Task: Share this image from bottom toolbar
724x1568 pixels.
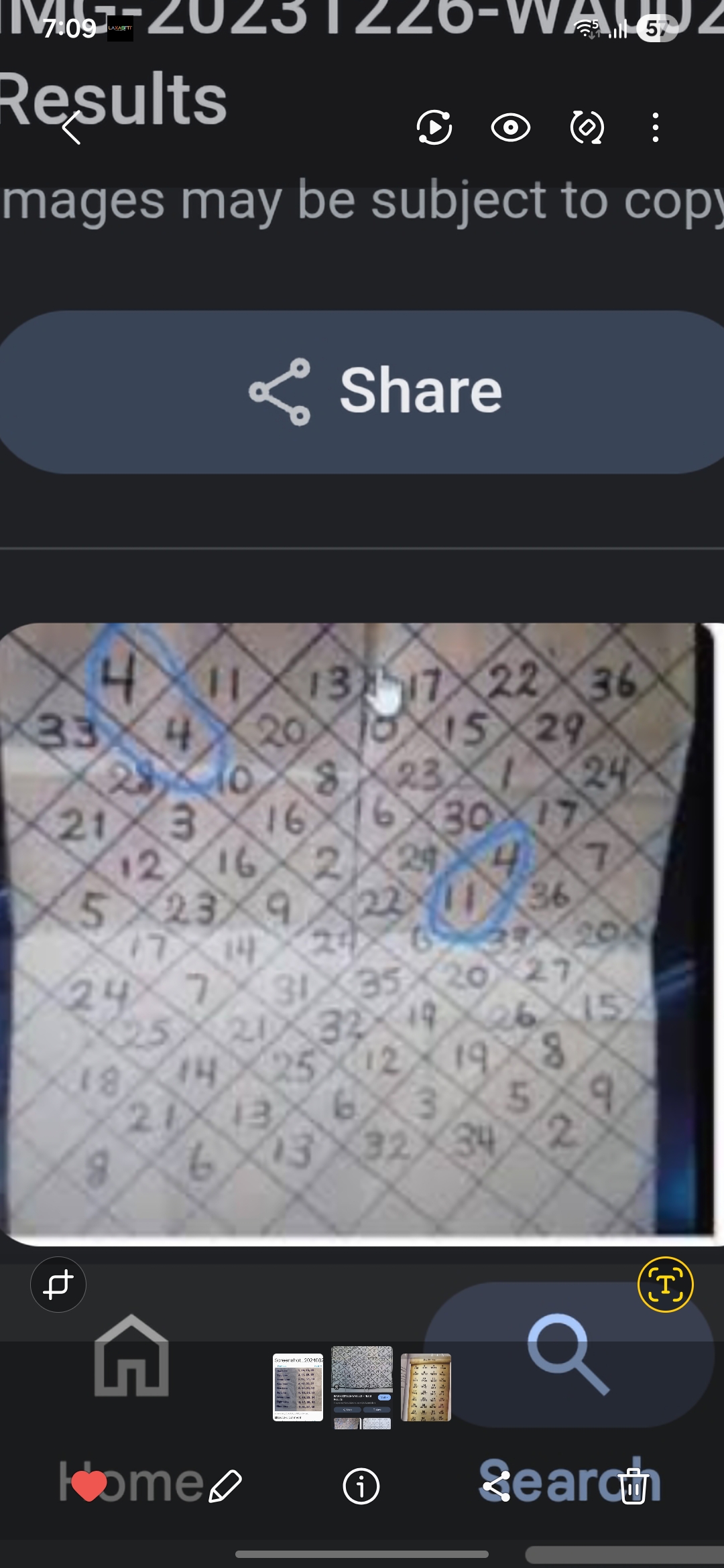Action: click(497, 1486)
